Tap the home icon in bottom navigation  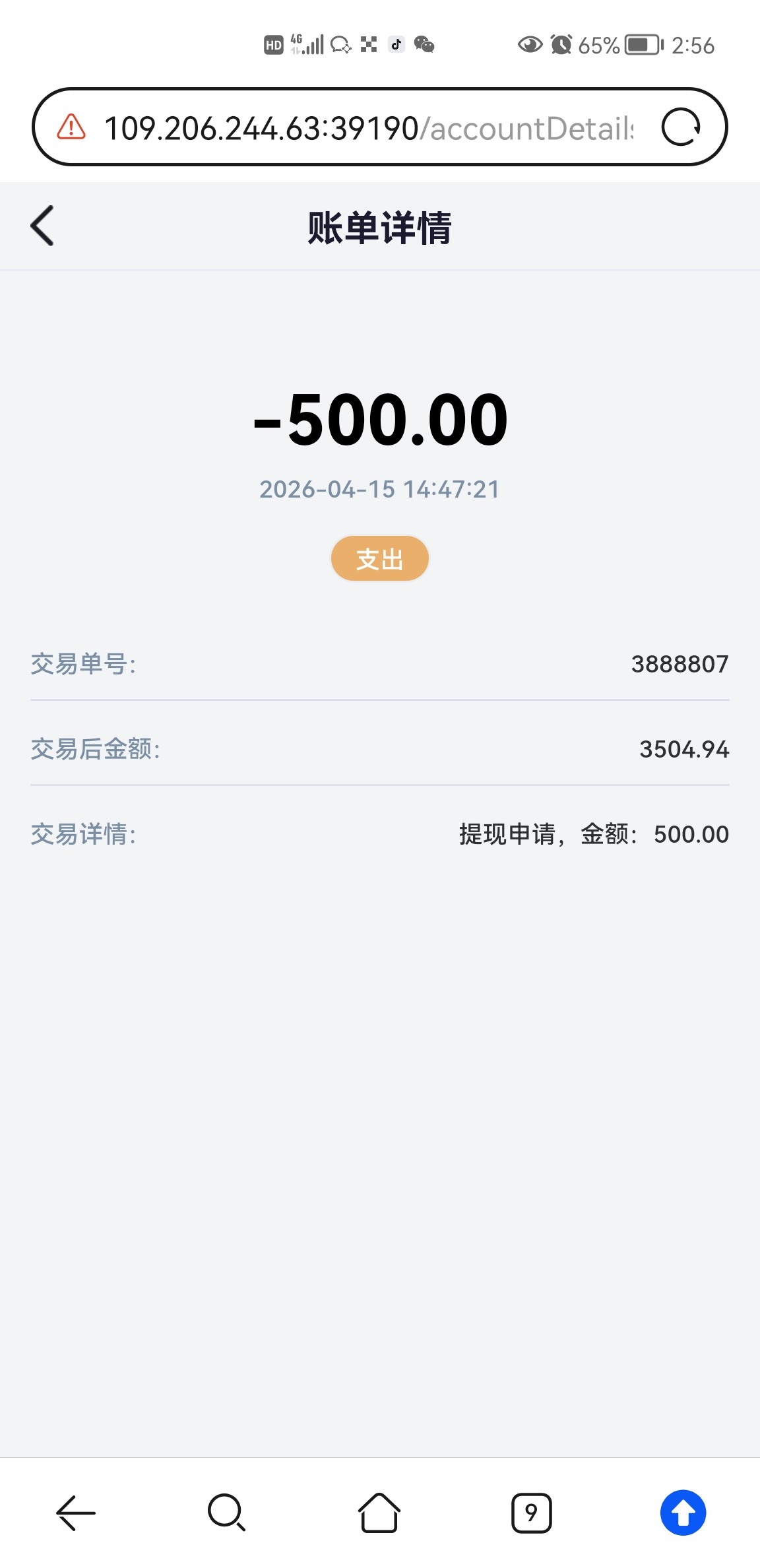coord(380,1514)
